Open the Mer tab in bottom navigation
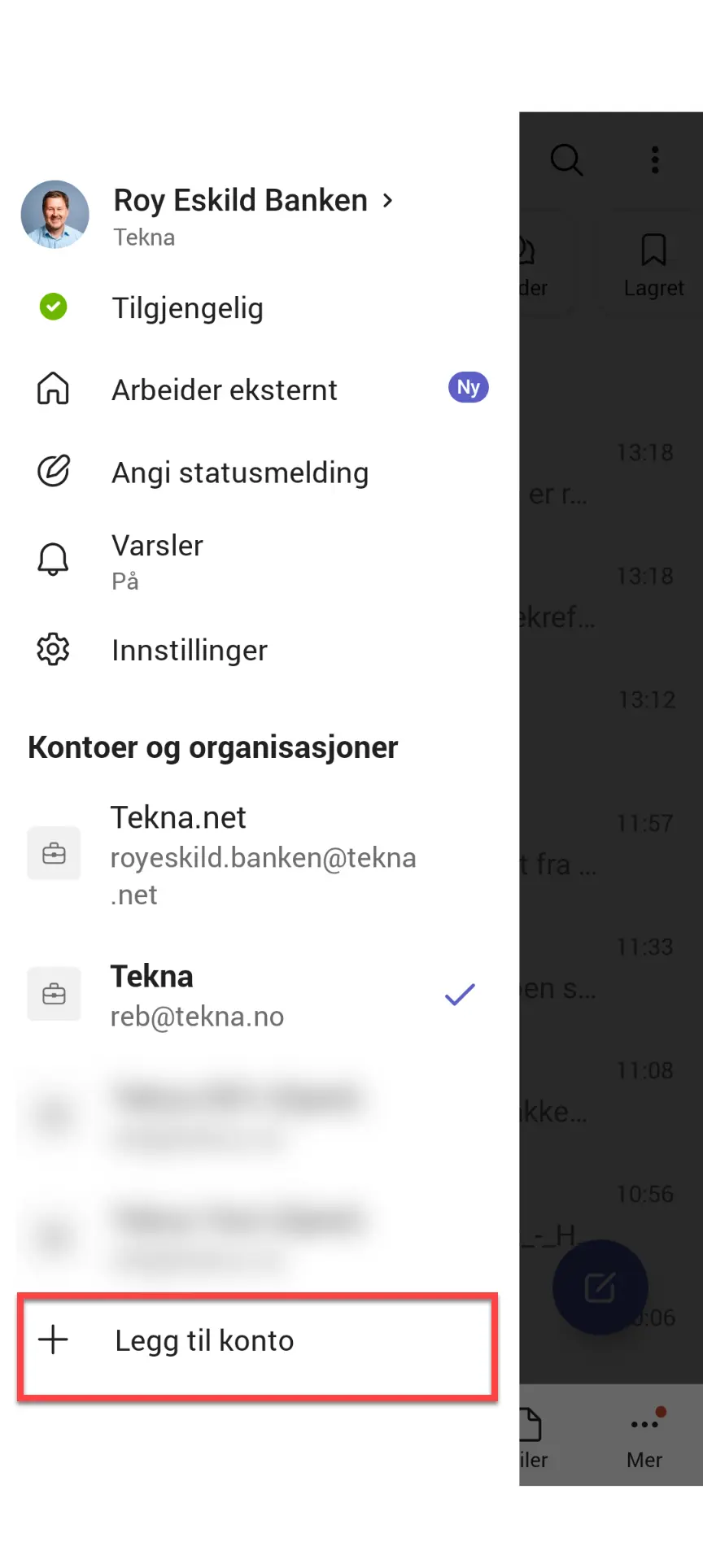Viewport: 703px width, 1568px height. (644, 1438)
